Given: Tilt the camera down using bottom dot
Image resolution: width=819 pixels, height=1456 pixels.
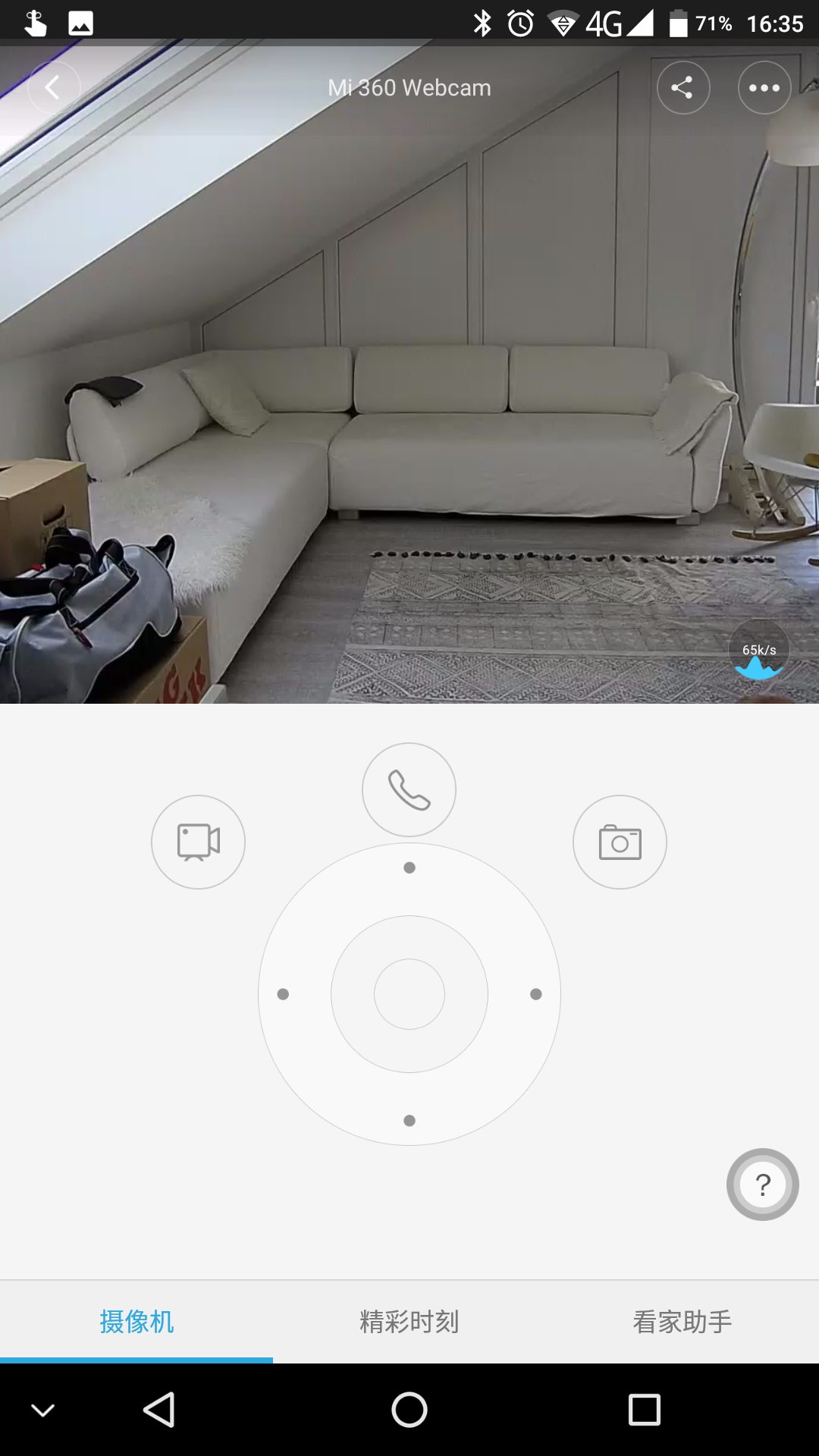Looking at the screenshot, I should [x=409, y=1121].
